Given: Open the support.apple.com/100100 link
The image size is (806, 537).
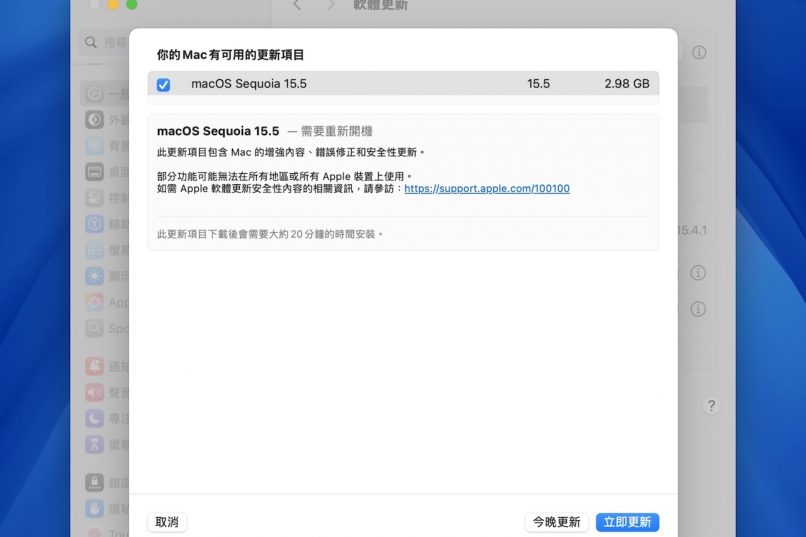Looking at the screenshot, I should (x=487, y=188).
